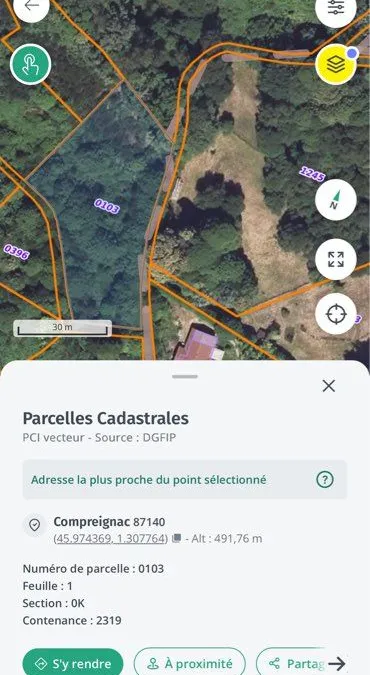Open the yellow map layers button
This screenshot has height=675, width=370.
pyautogui.click(x=336, y=65)
